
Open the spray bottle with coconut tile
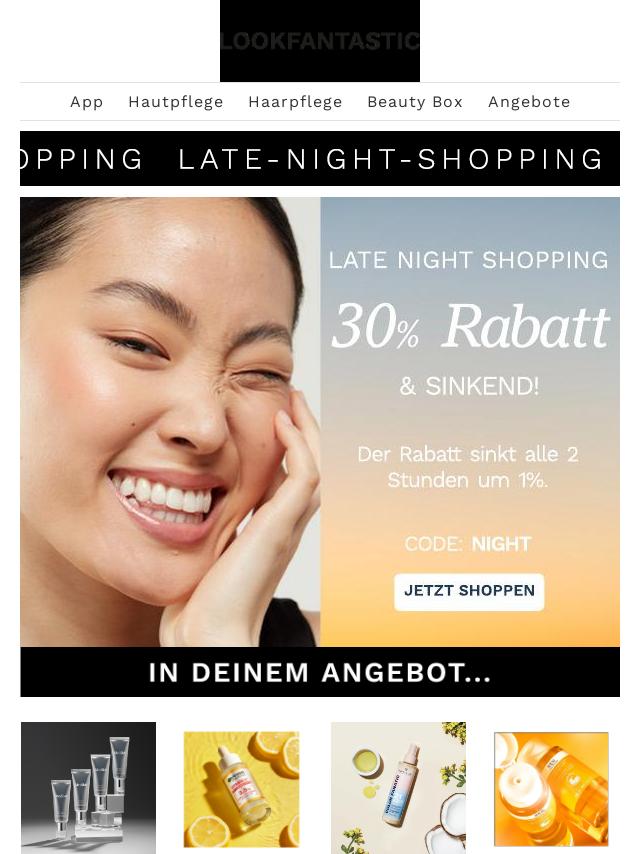398,787
